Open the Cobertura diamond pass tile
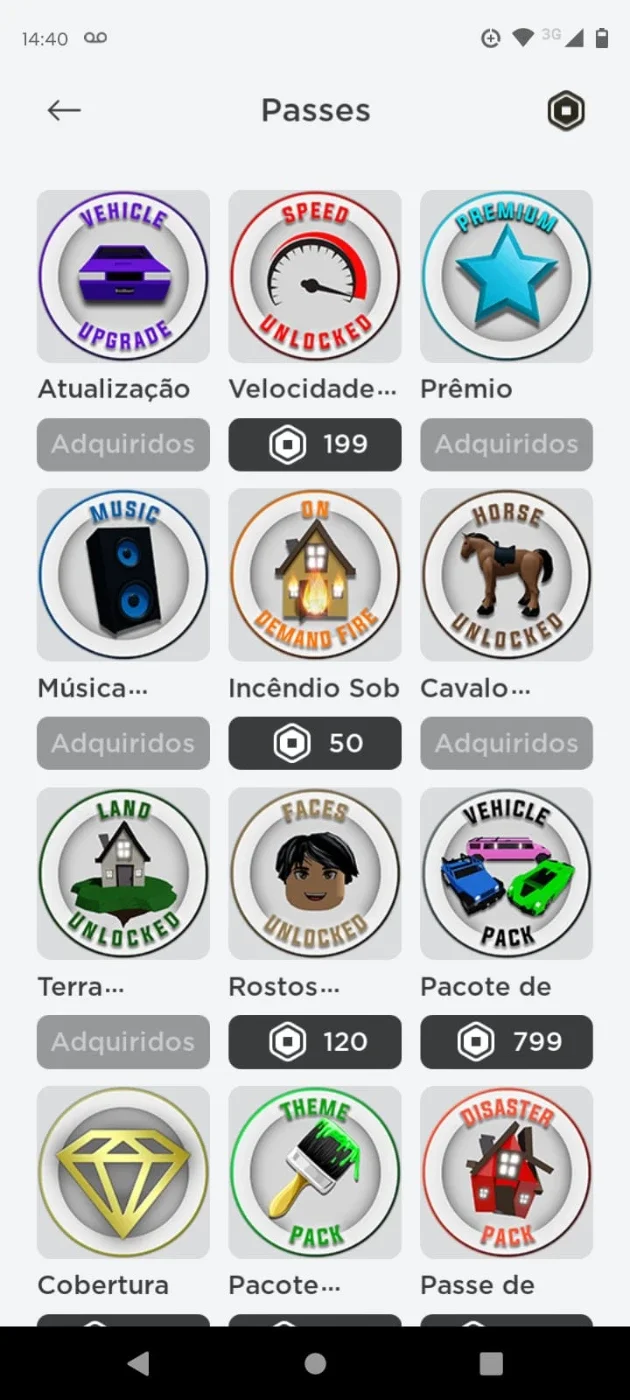Viewport: 630px width, 1400px height. pos(123,1172)
